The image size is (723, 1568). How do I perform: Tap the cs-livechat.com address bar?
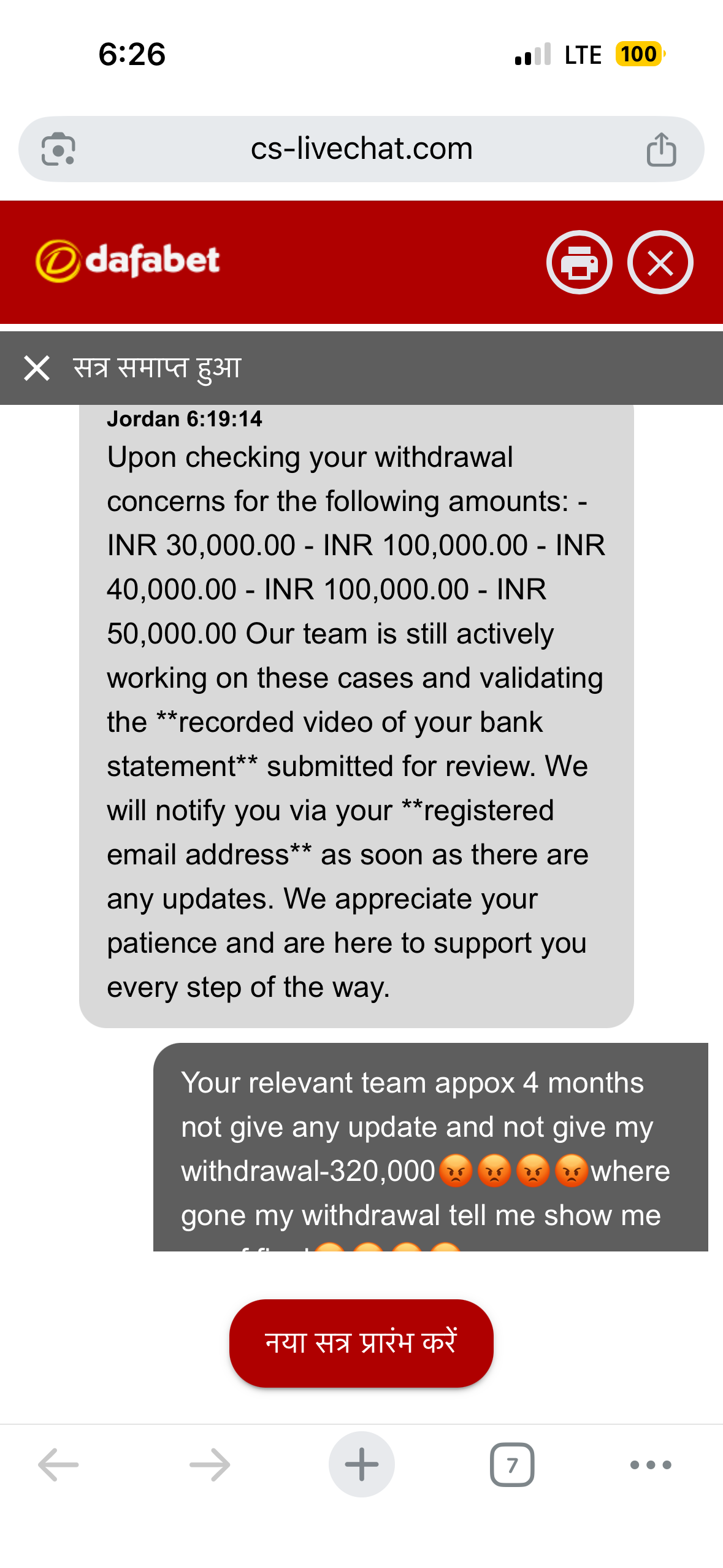(361, 149)
